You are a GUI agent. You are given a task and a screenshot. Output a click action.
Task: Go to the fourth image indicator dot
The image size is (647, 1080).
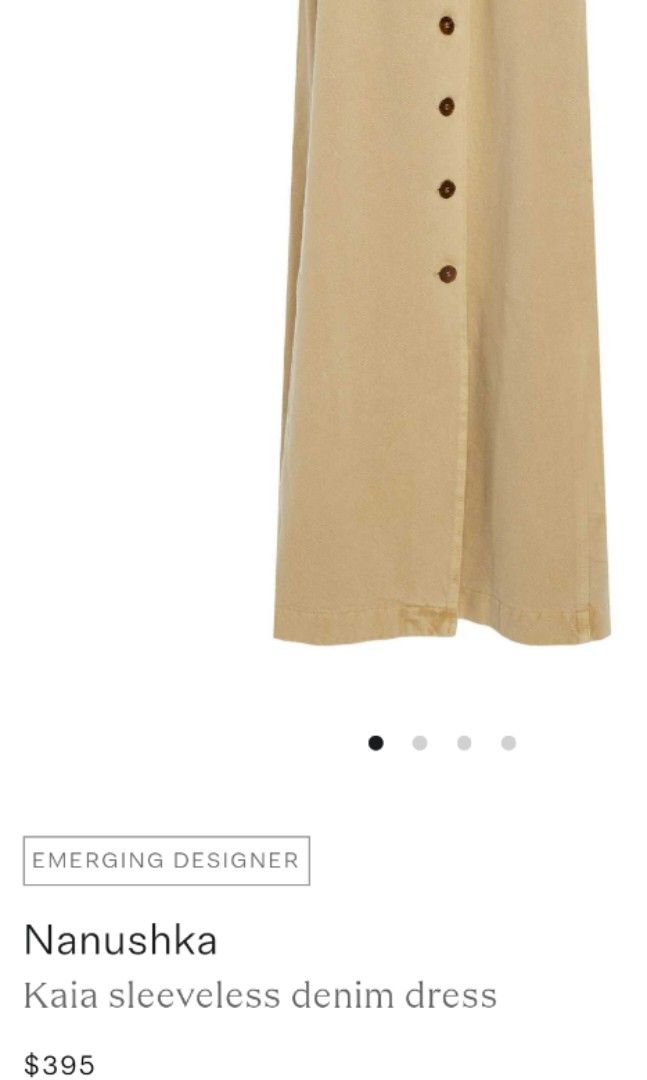click(508, 743)
